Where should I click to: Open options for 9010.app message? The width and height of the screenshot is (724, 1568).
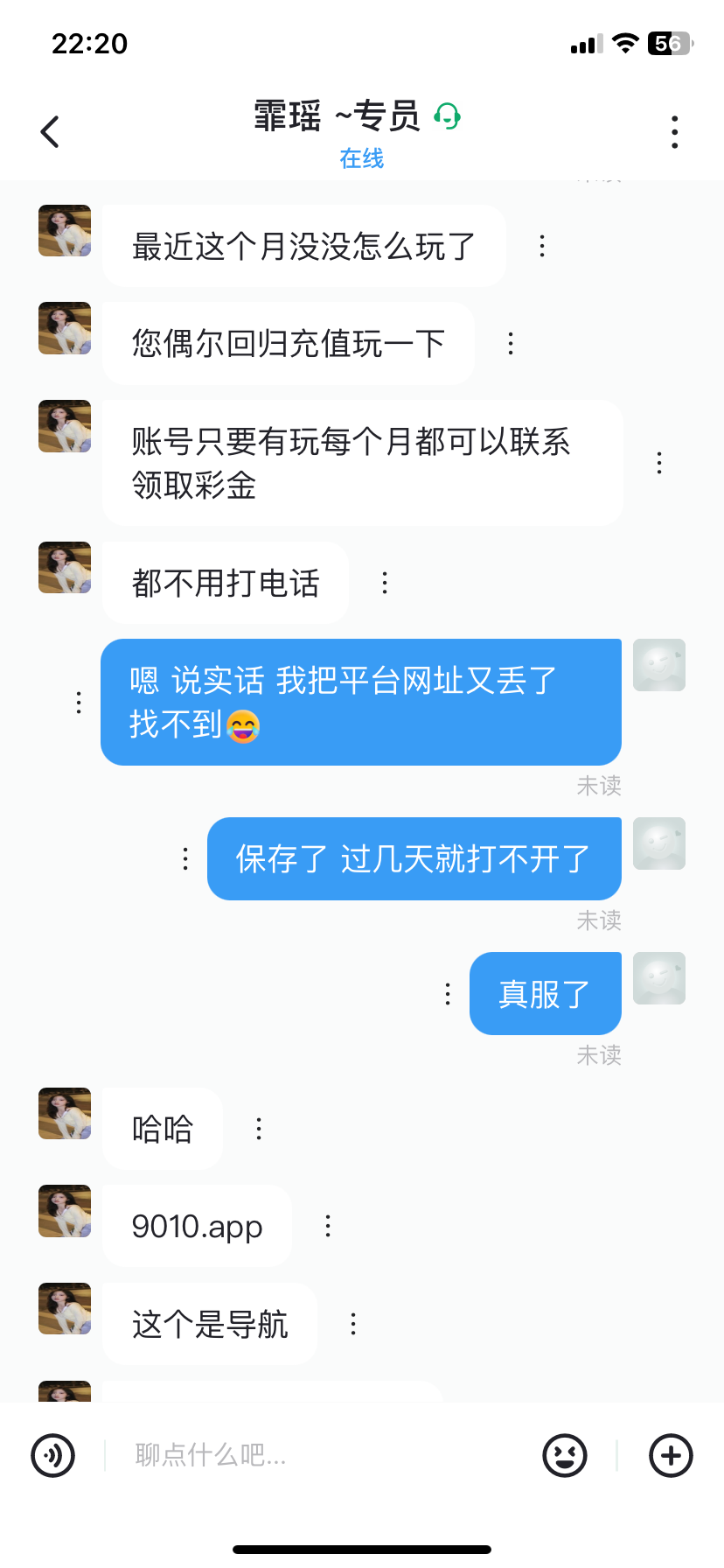328,1226
